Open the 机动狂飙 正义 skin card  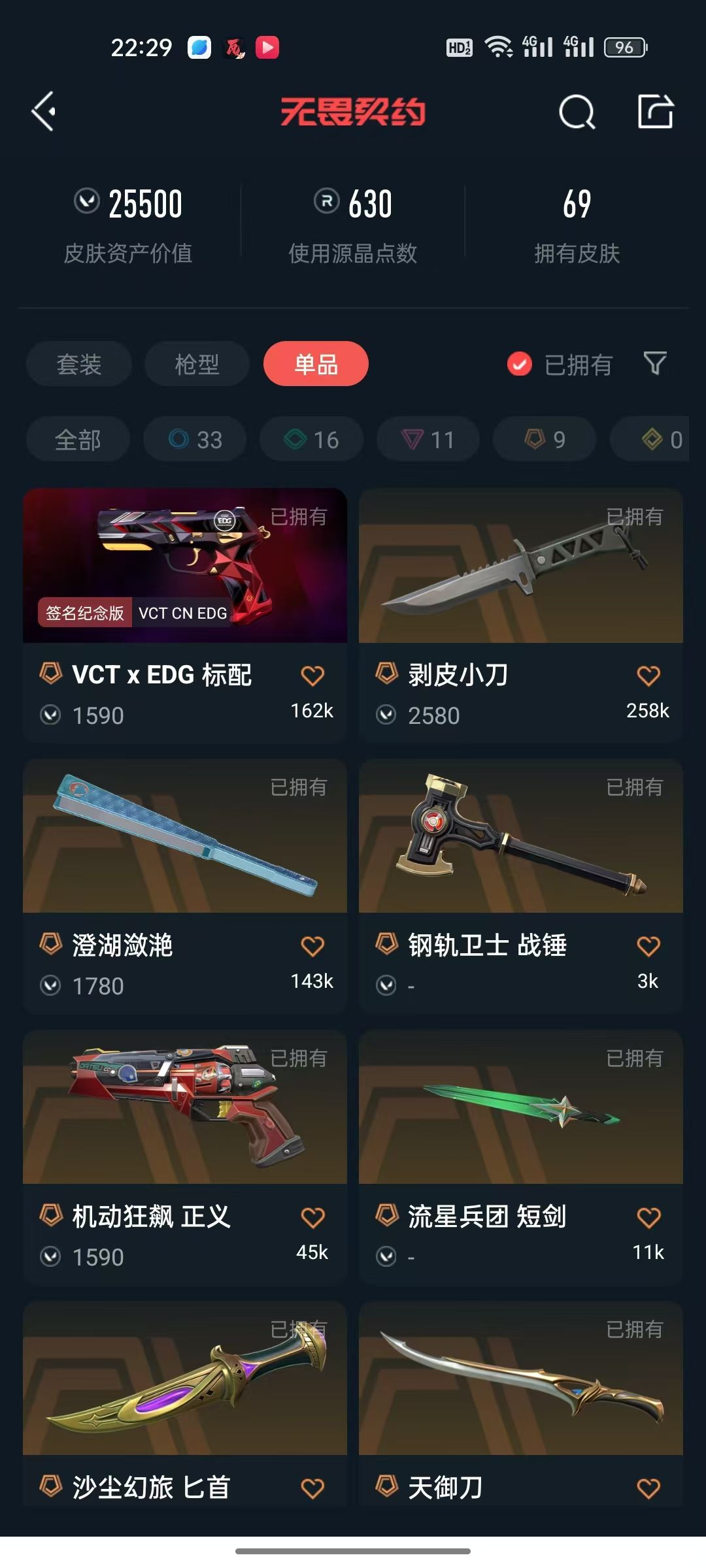tap(185, 1157)
